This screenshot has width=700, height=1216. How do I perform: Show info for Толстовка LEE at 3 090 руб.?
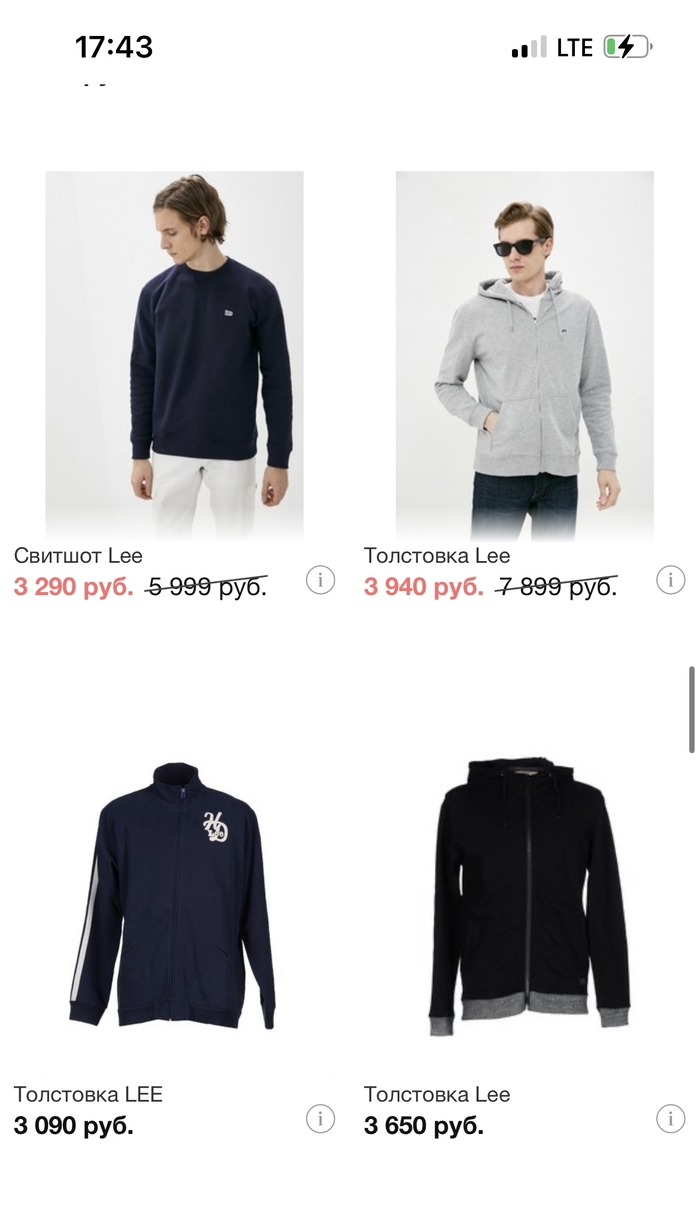[320, 1118]
